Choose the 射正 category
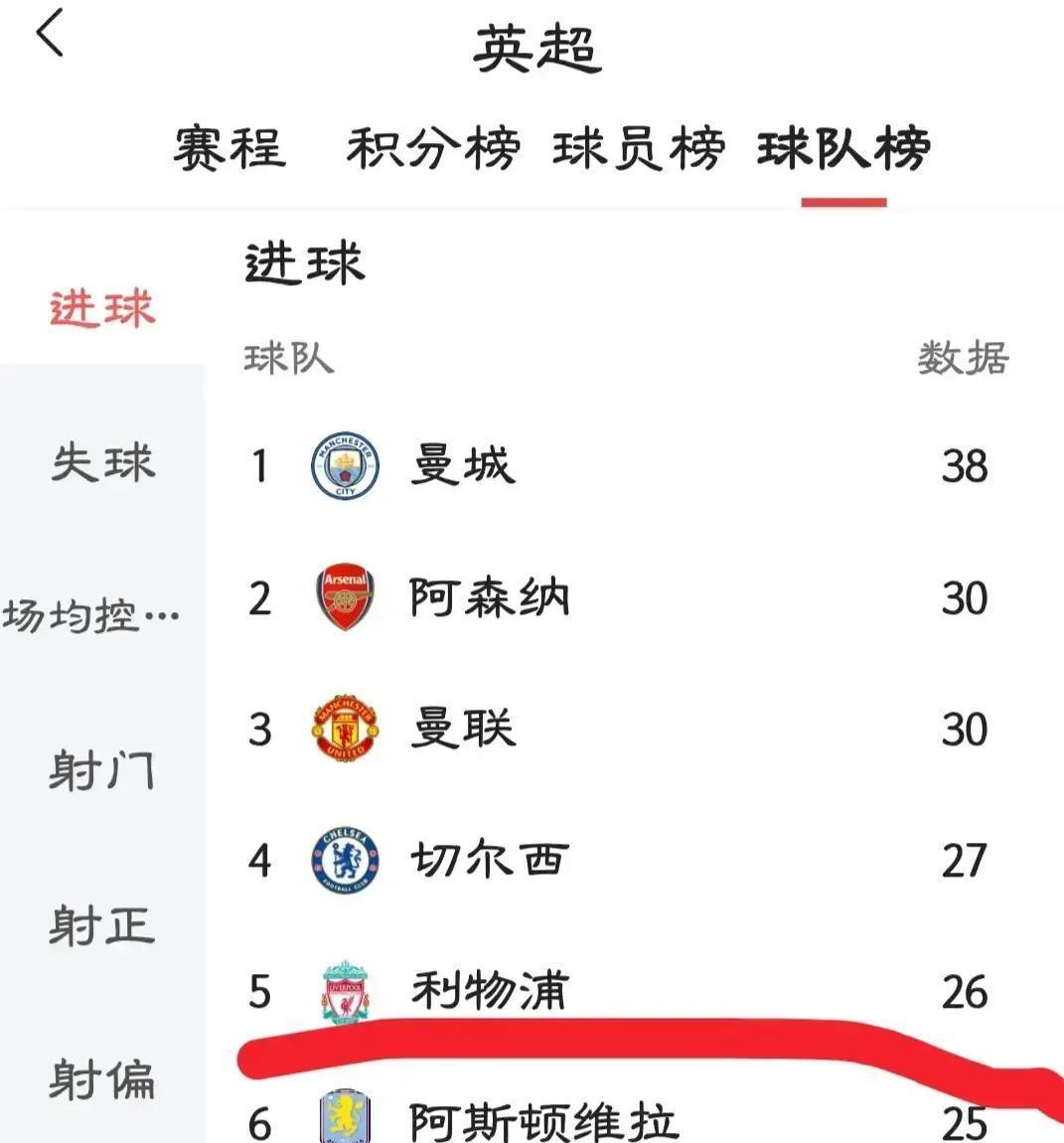1064x1143 pixels. point(102,925)
